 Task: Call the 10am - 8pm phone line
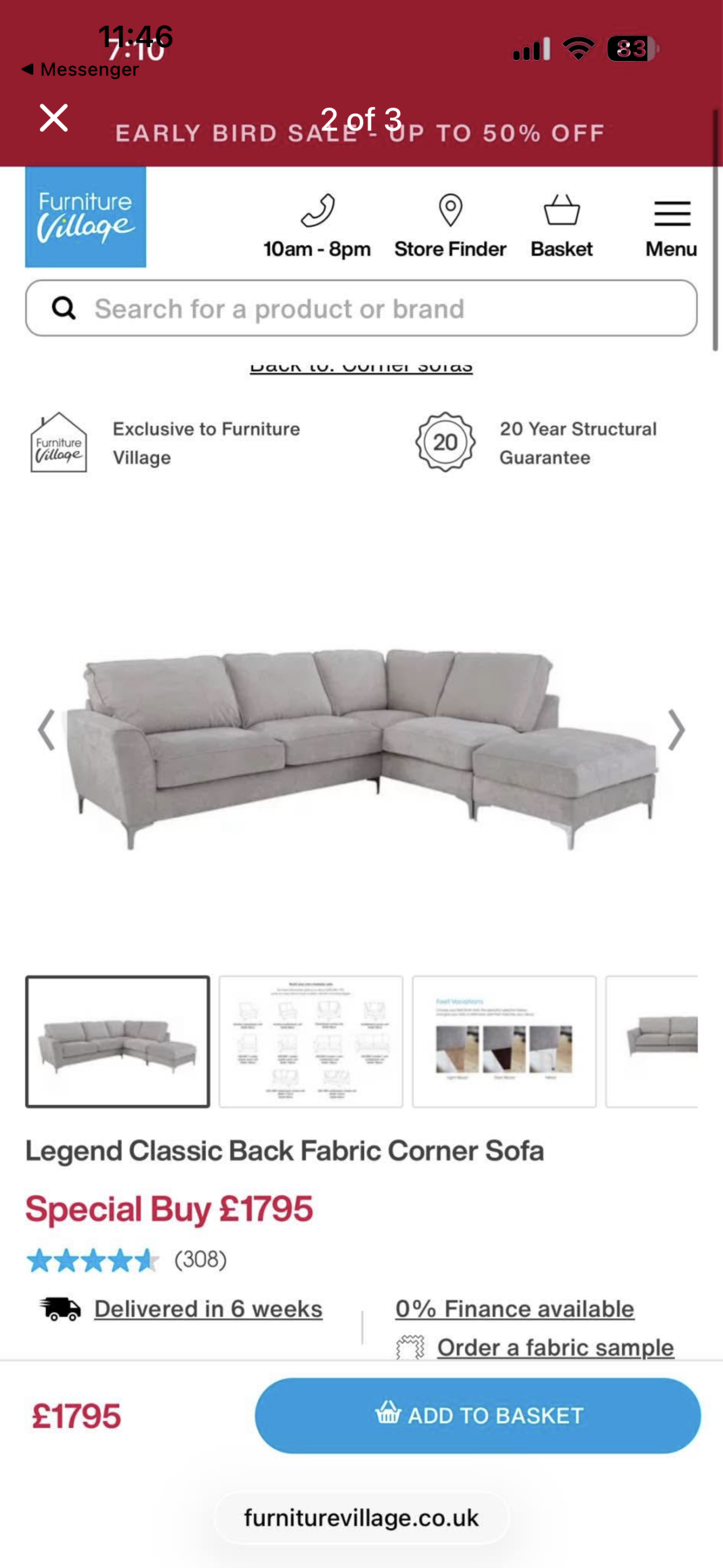pyautogui.click(x=317, y=225)
